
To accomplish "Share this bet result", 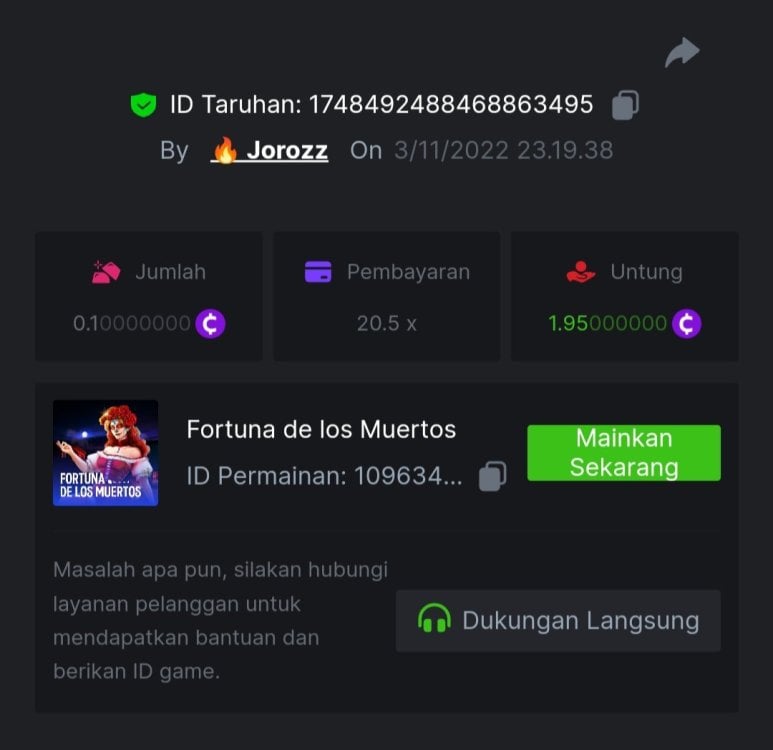I will (x=682, y=53).
